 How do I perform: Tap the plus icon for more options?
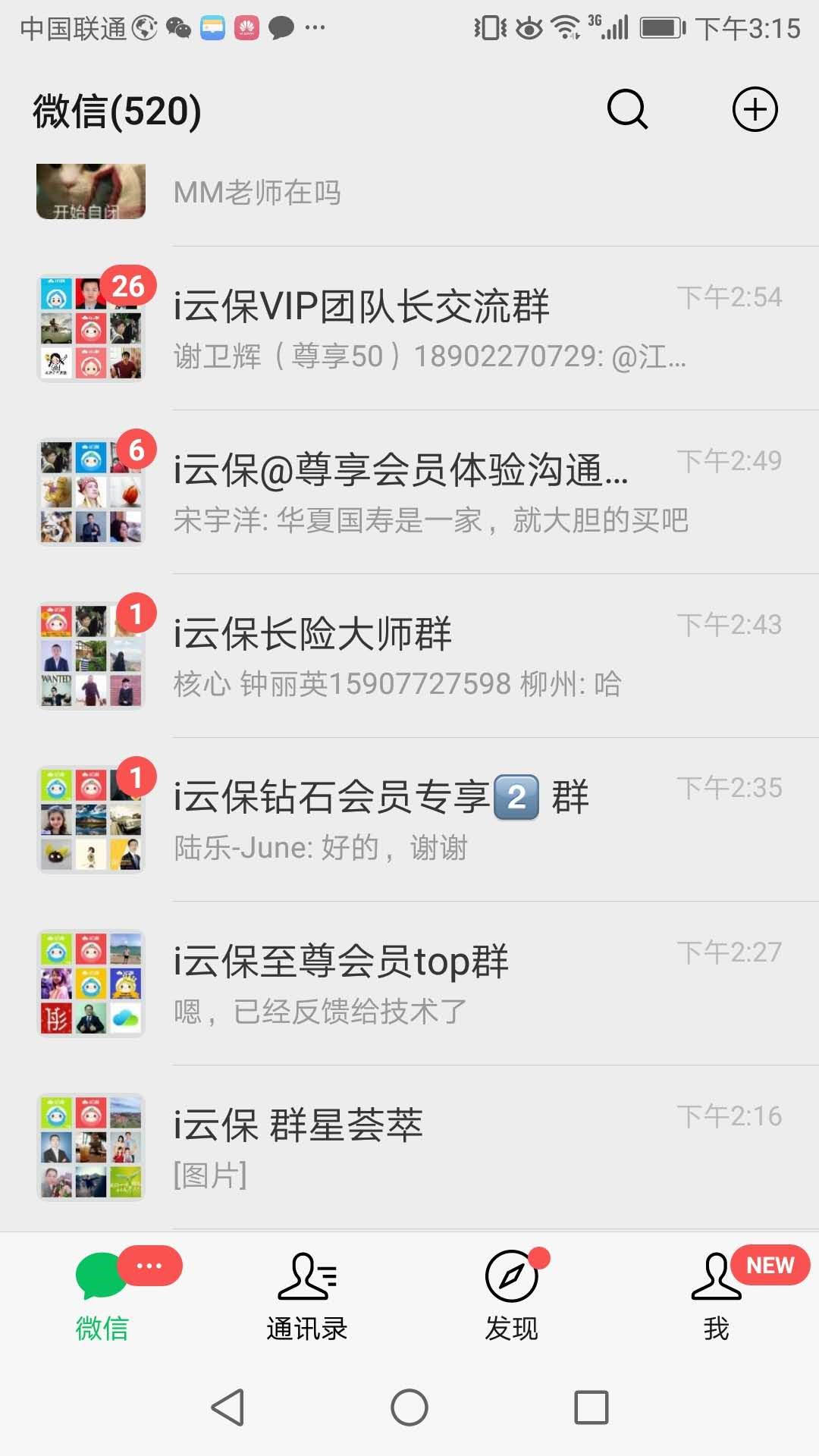tap(755, 110)
